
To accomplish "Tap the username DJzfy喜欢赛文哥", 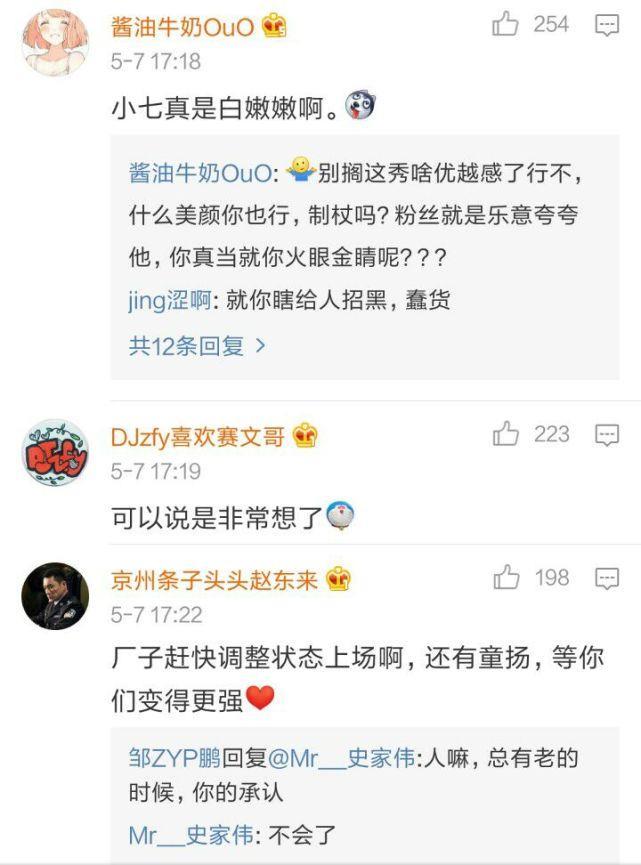I will click(x=198, y=436).
